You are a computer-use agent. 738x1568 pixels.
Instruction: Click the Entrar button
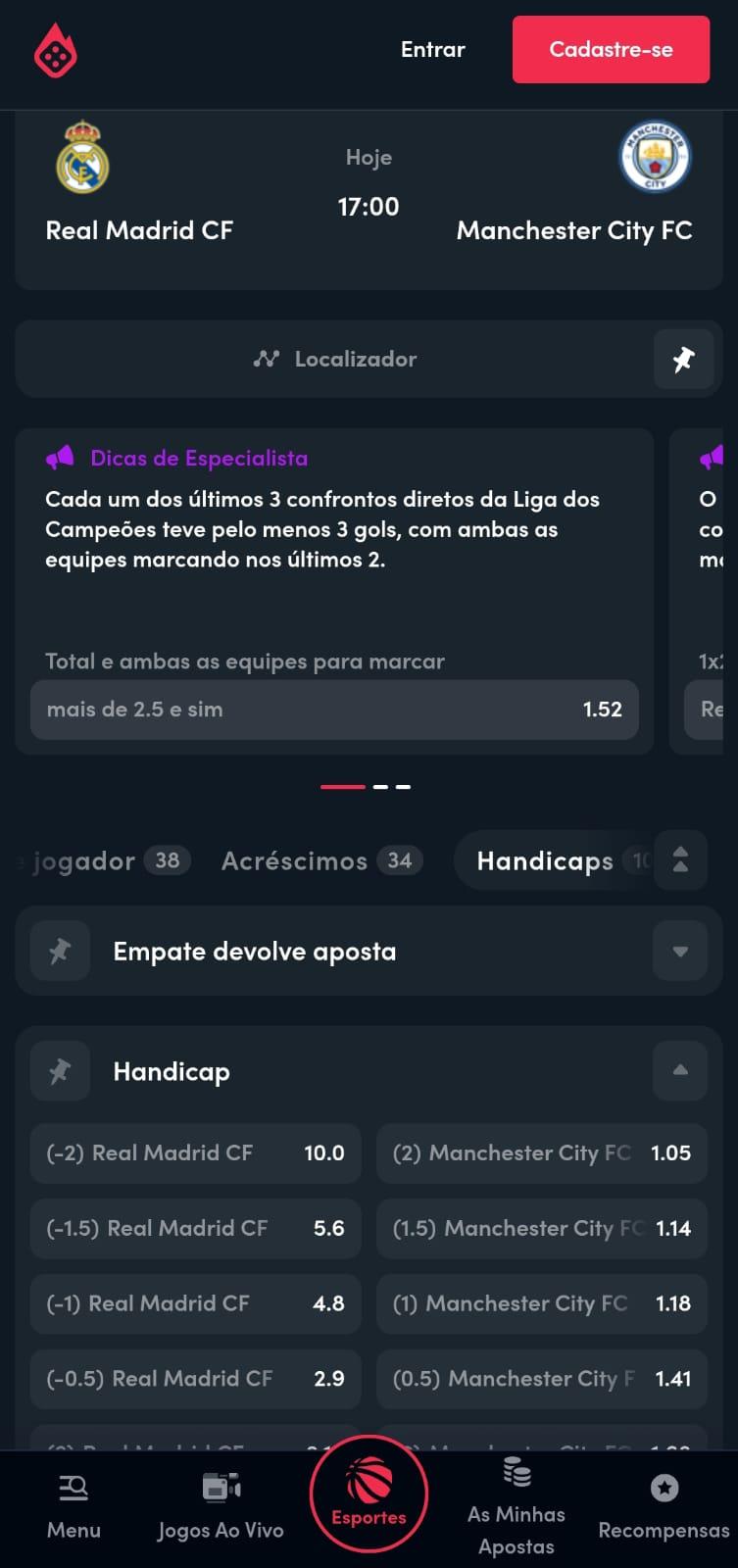click(x=432, y=49)
